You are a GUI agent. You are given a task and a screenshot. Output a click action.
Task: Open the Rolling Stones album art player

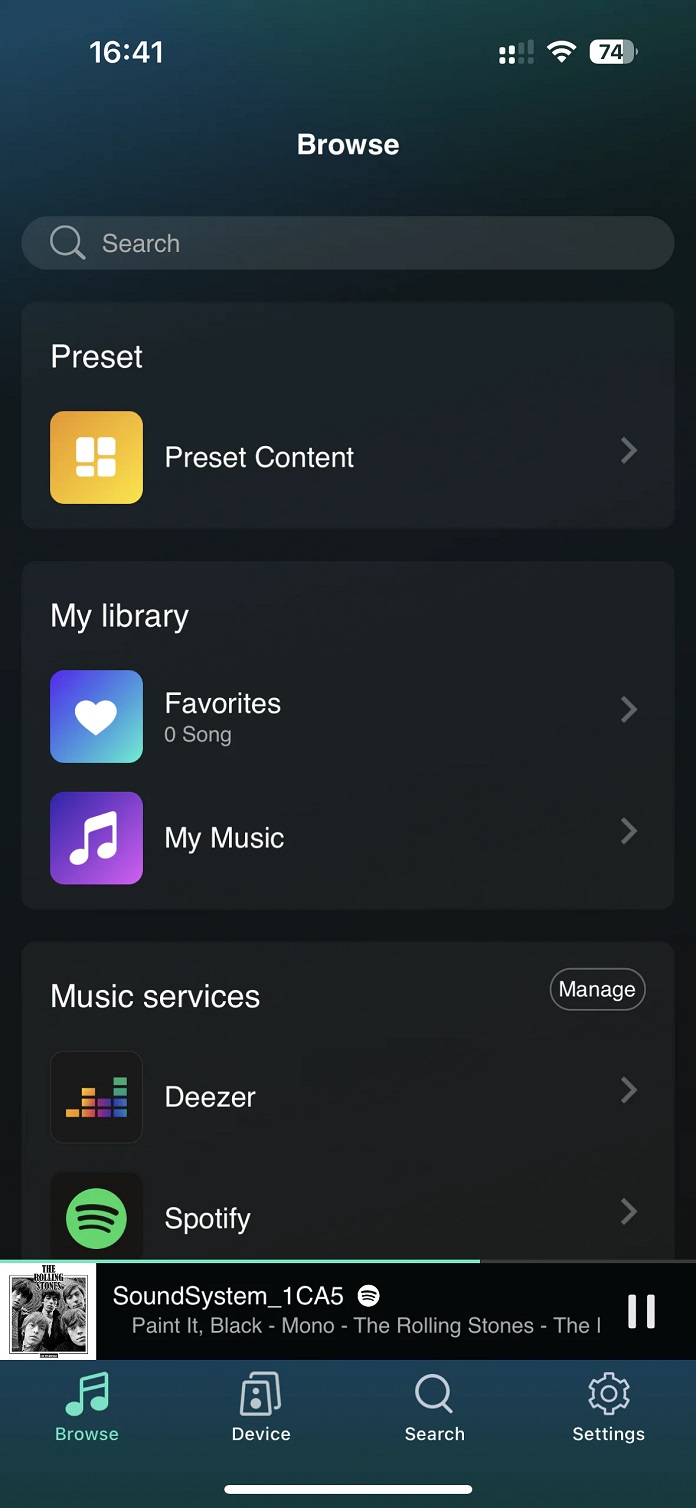point(48,1311)
